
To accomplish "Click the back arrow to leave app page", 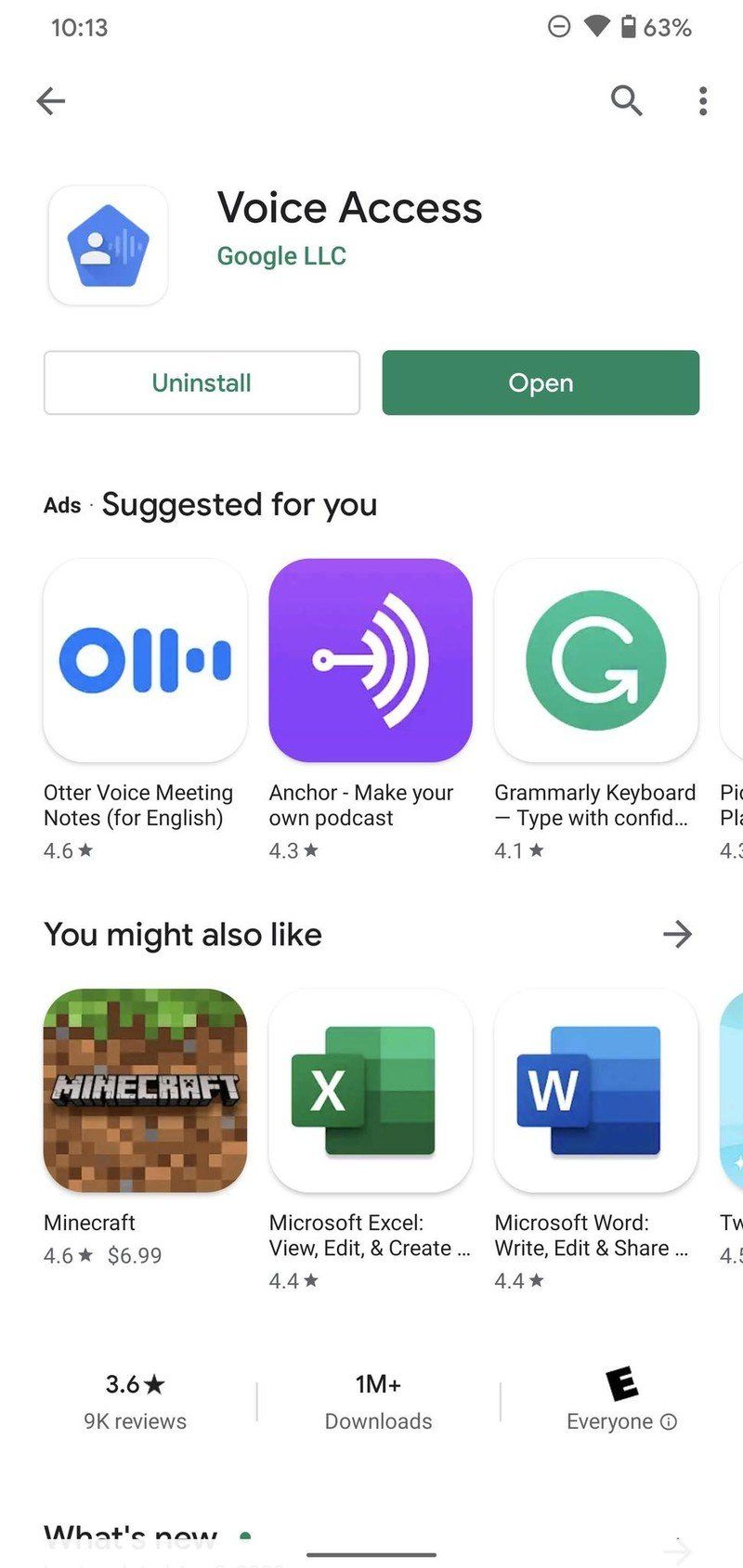I will point(51,101).
